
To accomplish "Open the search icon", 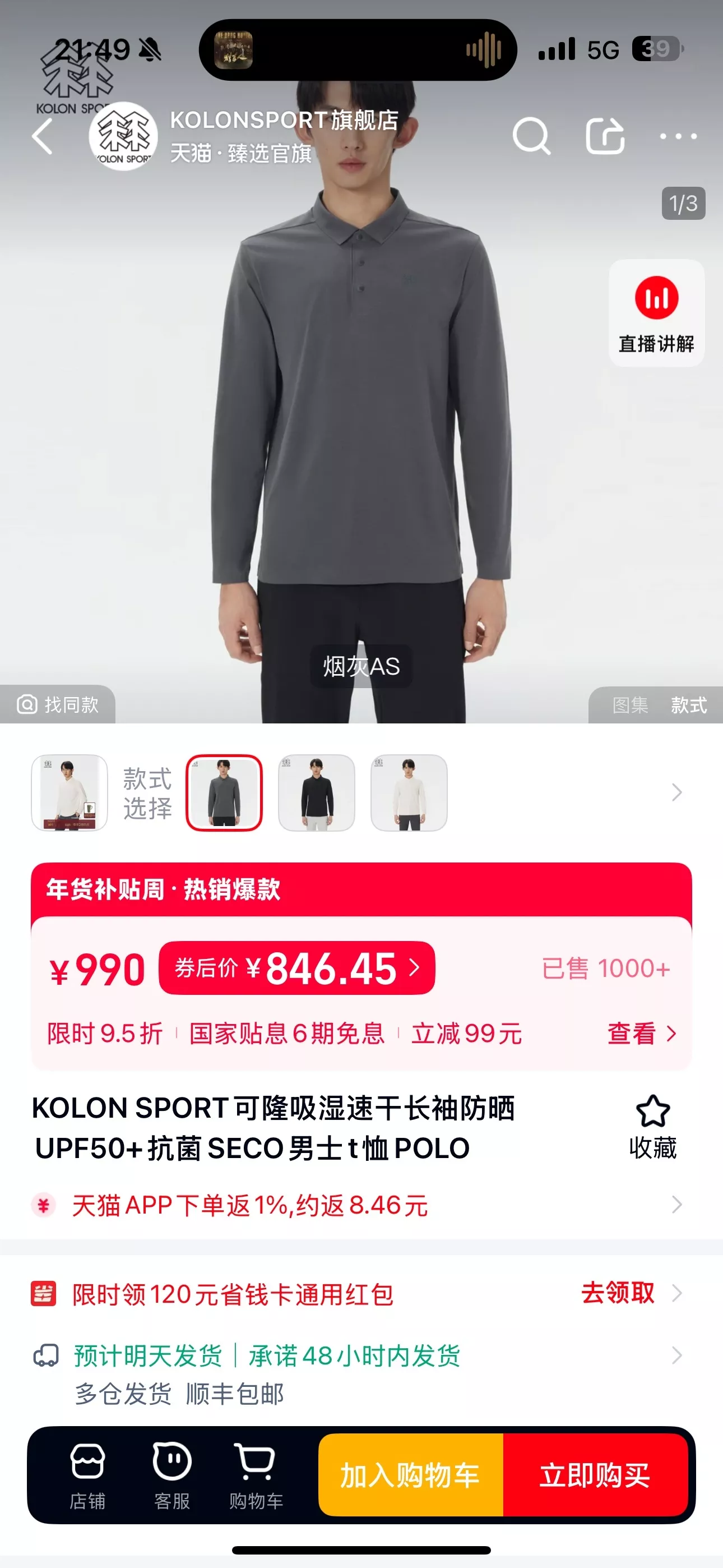I will [x=531, y=136].
